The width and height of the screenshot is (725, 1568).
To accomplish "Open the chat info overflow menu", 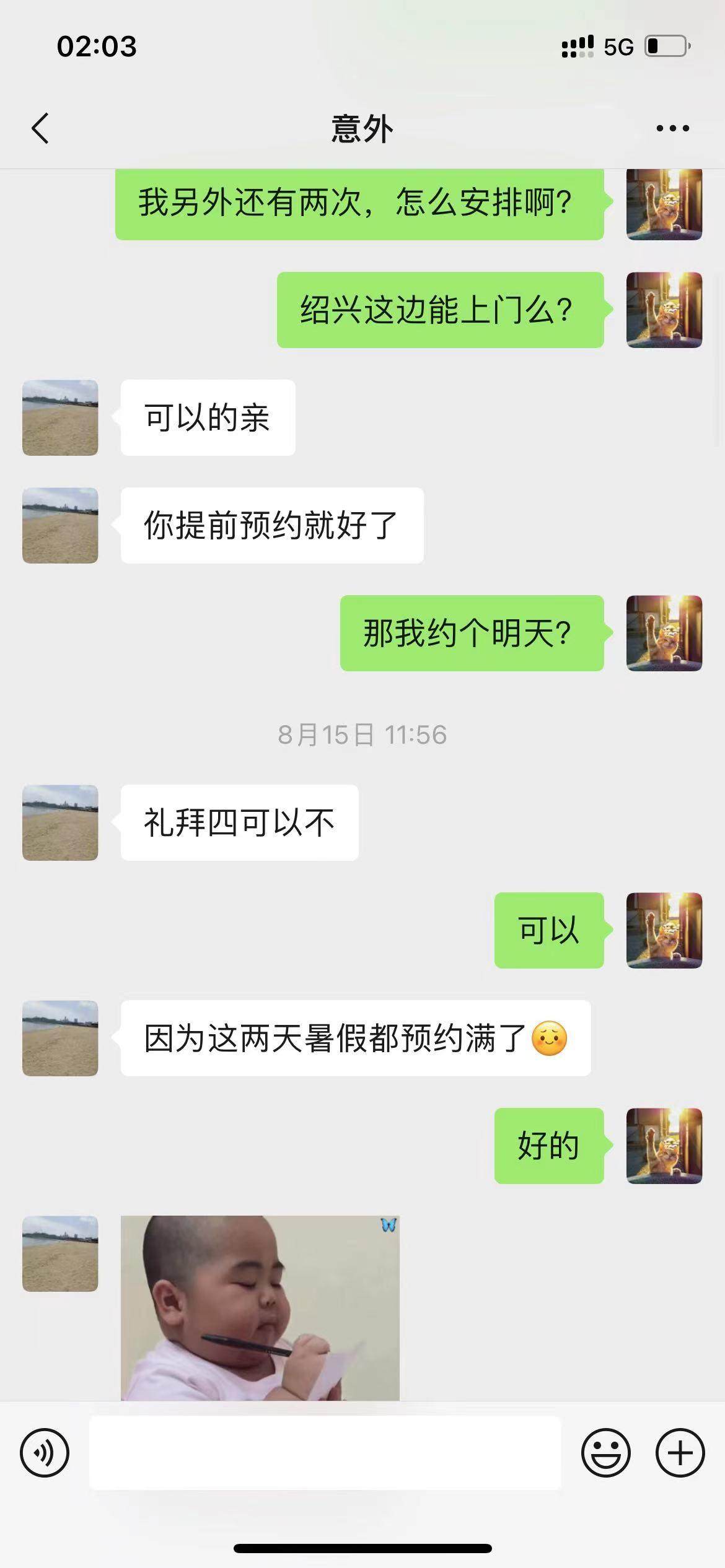I will point(672,129).
